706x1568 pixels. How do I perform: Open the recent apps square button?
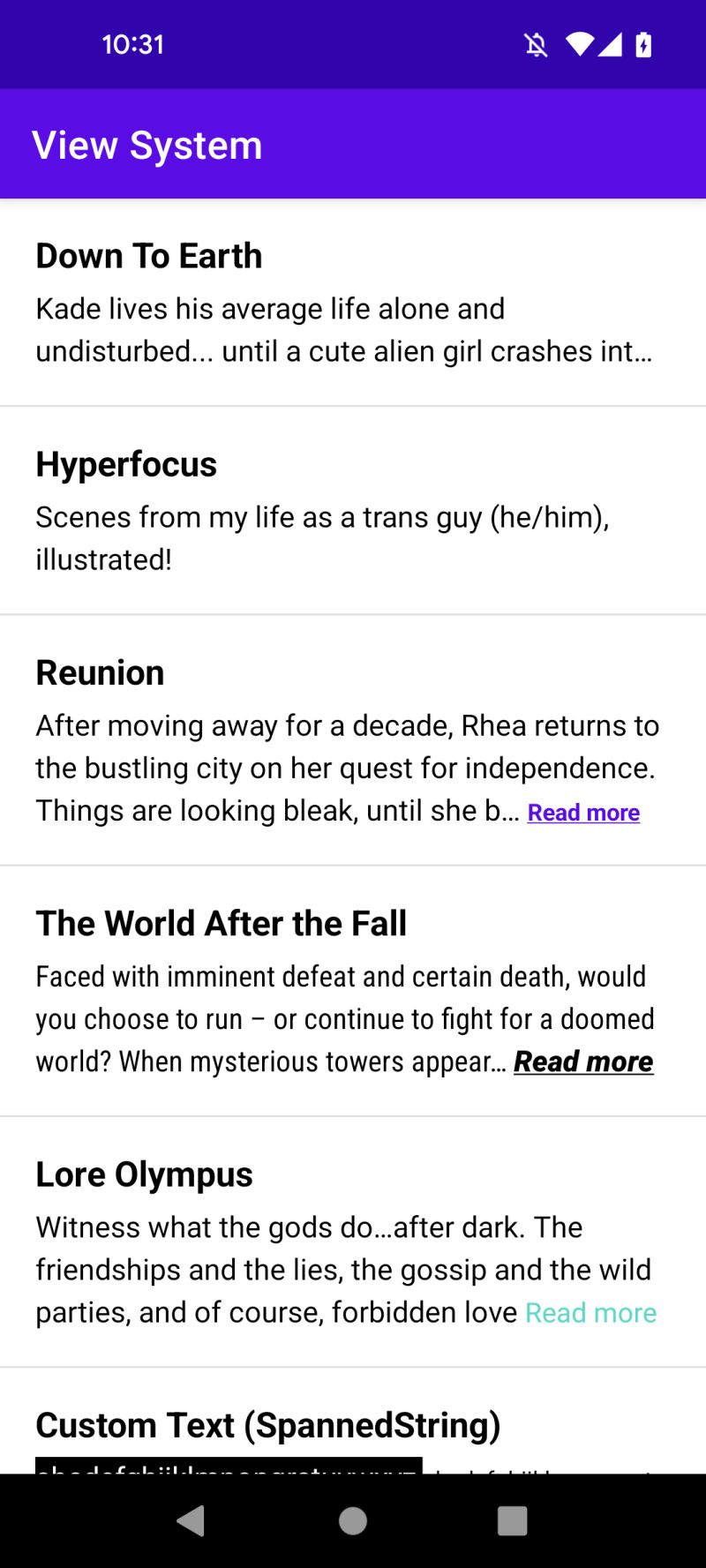[513, 1520]
